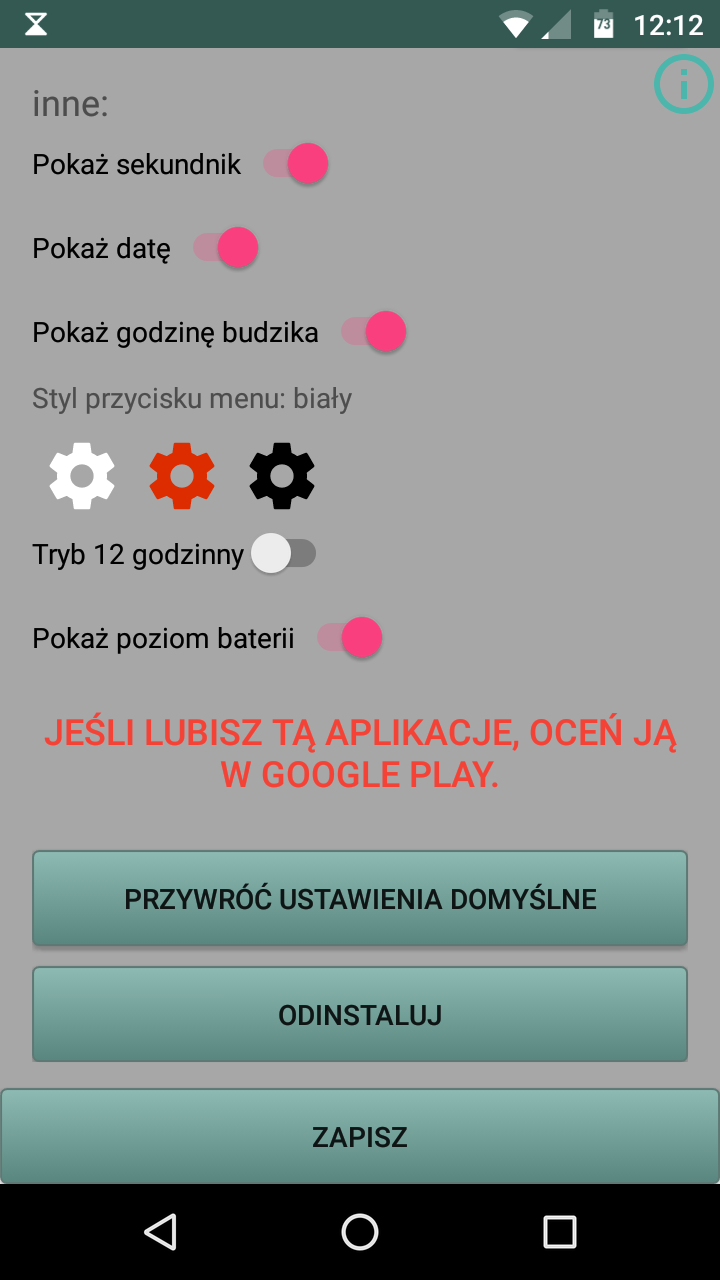Viewport: 720px width, 1280px height.
Task: Open the recent apps overview
Action: coord(560,1232)
